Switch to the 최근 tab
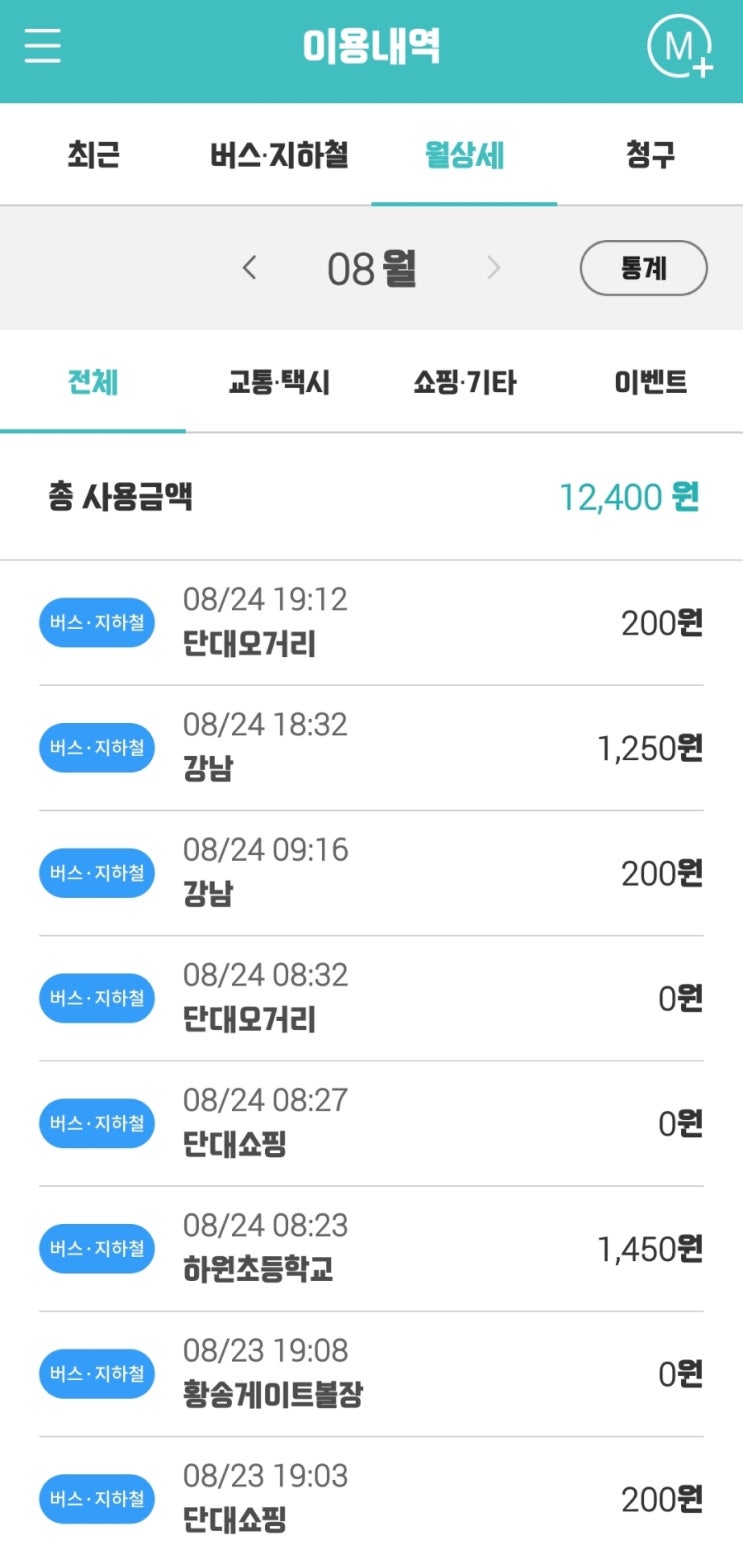This screenshot has width=743, height=1550. [93, 155]
